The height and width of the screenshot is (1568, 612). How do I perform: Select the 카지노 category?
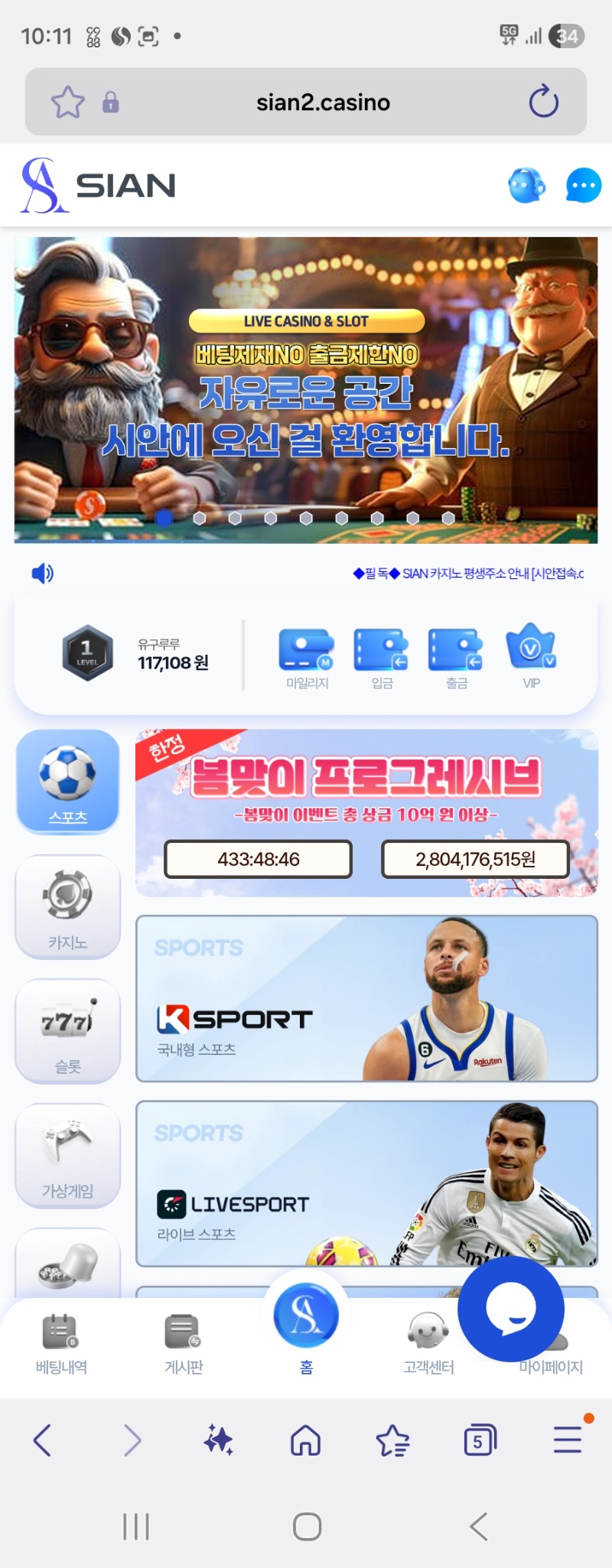(x=68, y=907)
